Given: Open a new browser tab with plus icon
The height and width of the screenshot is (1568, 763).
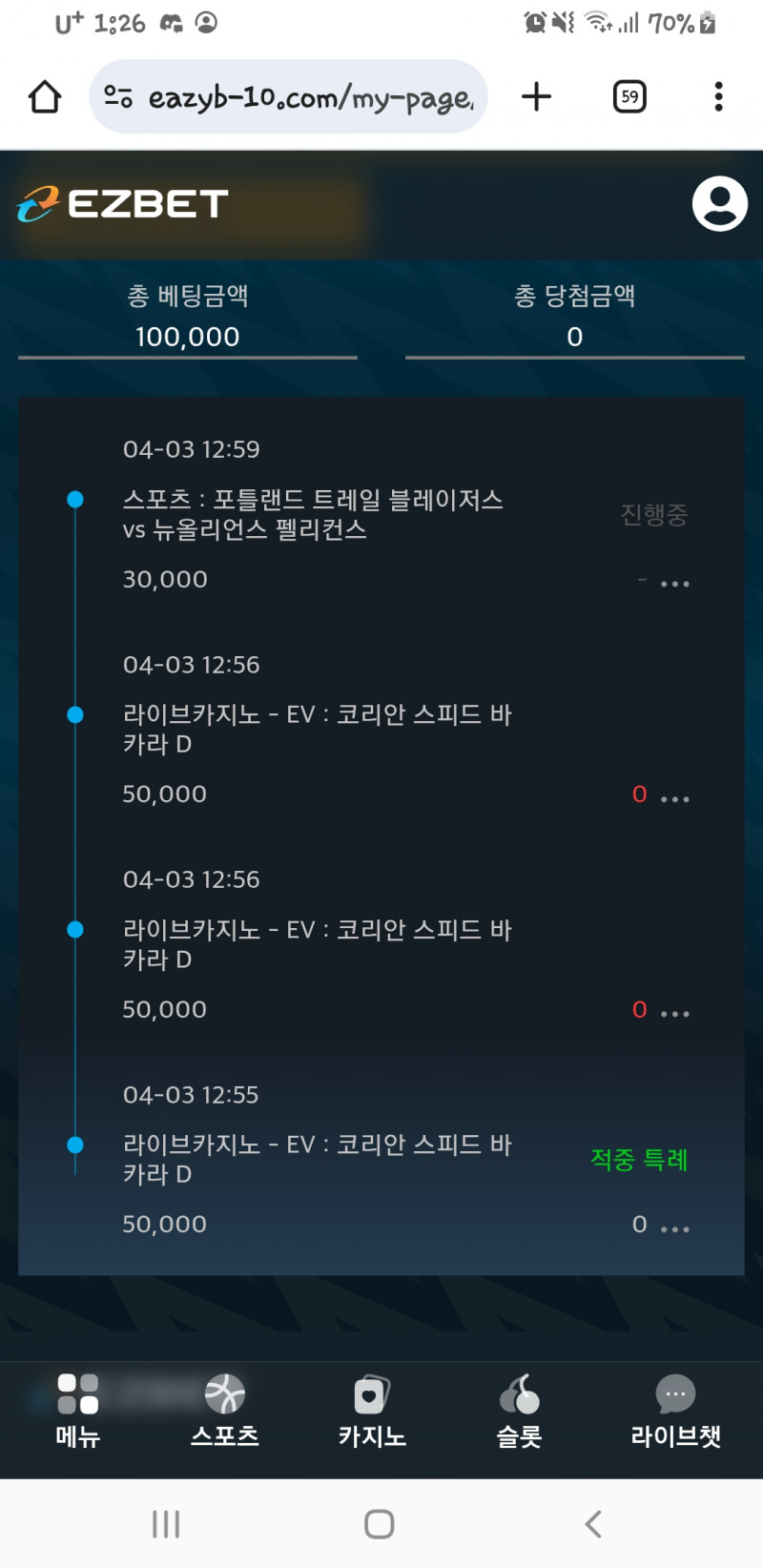Looking at the screenshot, I should pos(536,96).
